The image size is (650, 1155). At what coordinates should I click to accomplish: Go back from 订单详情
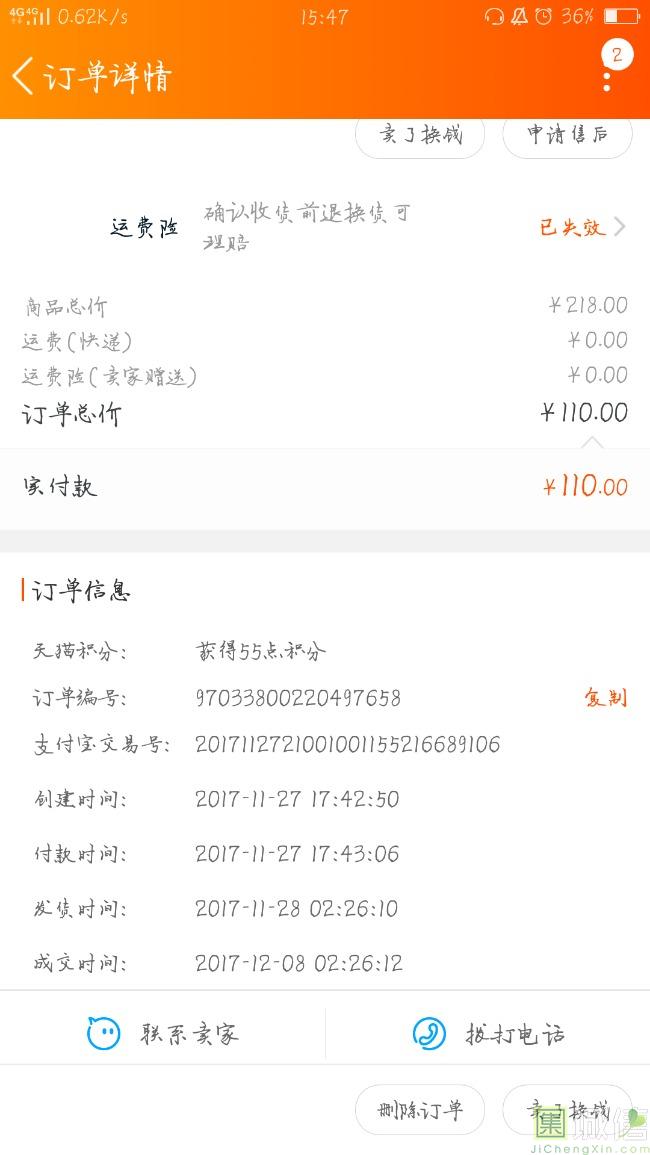(22, 77)
